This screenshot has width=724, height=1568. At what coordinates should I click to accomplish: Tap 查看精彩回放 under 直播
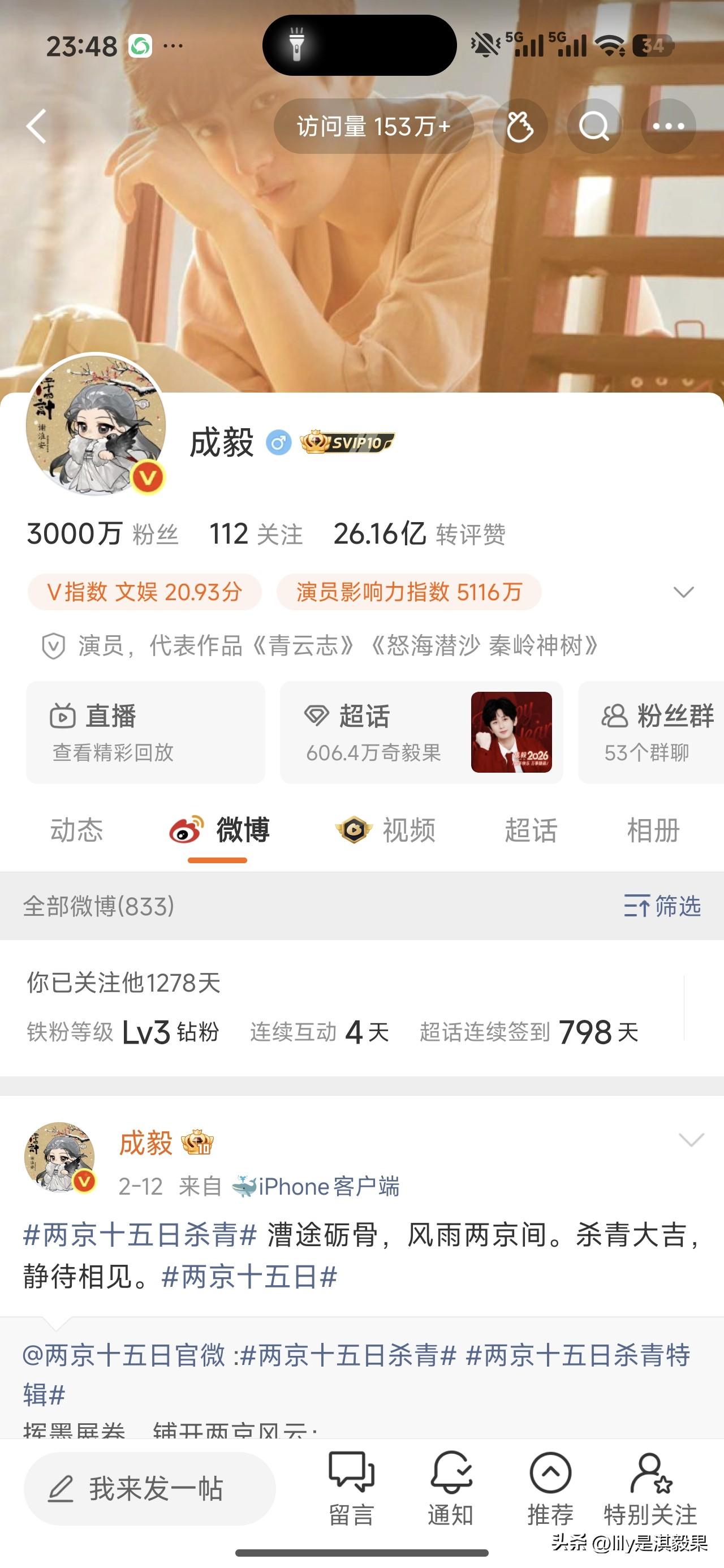(113, 754)
